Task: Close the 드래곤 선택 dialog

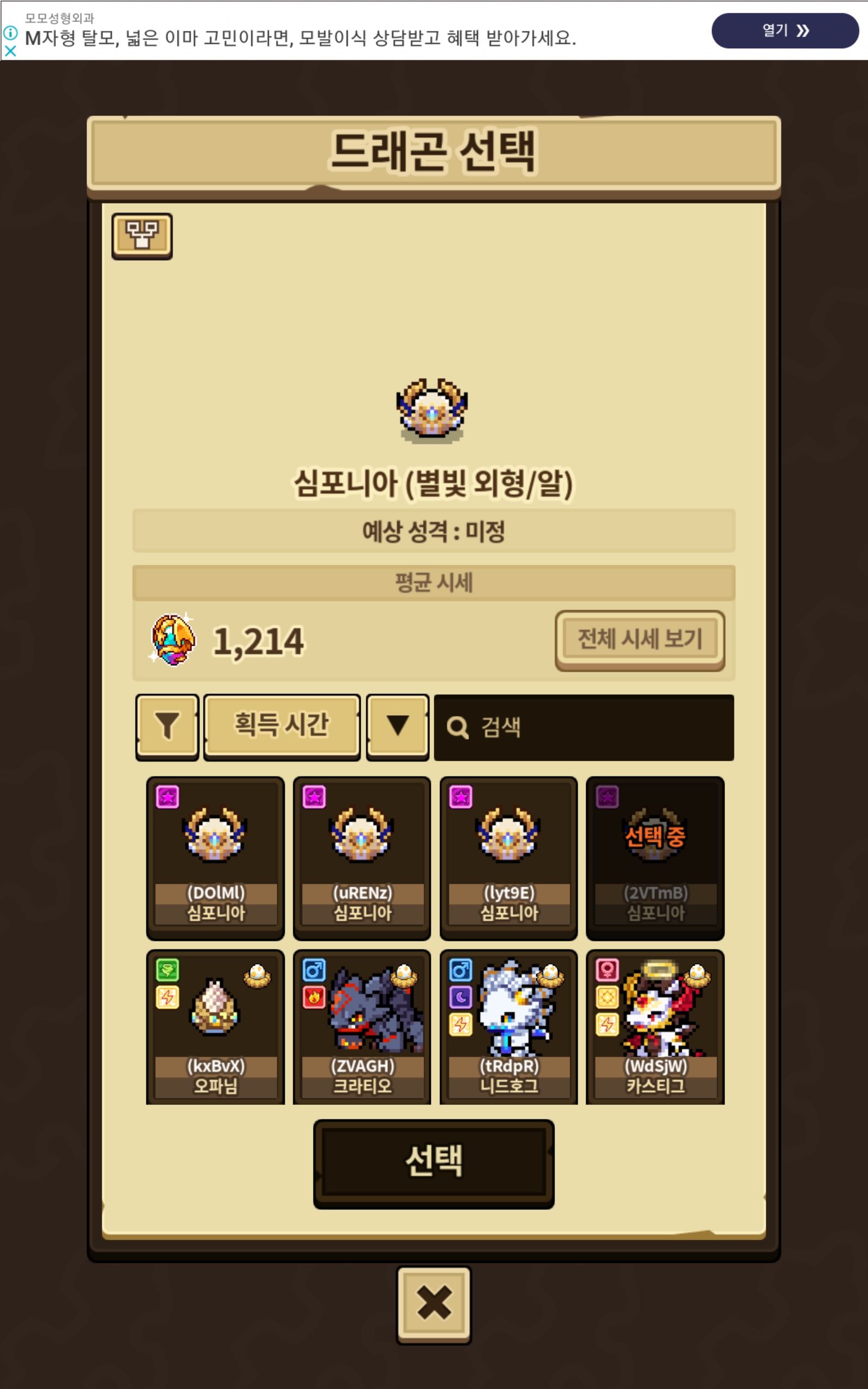Action: tap(434, 1304)
